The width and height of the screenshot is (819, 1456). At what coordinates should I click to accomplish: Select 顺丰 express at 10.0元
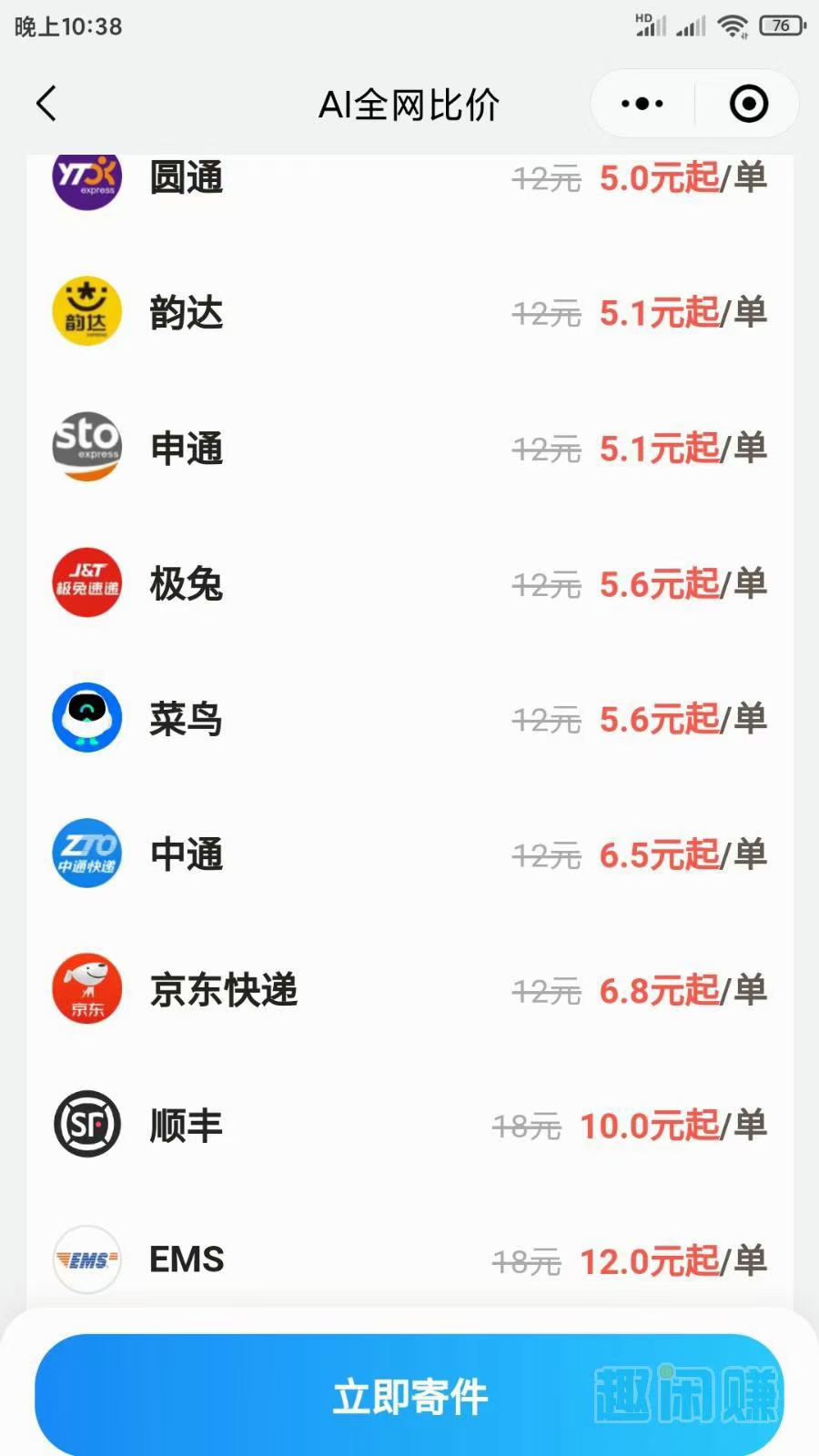point(409,1126)
